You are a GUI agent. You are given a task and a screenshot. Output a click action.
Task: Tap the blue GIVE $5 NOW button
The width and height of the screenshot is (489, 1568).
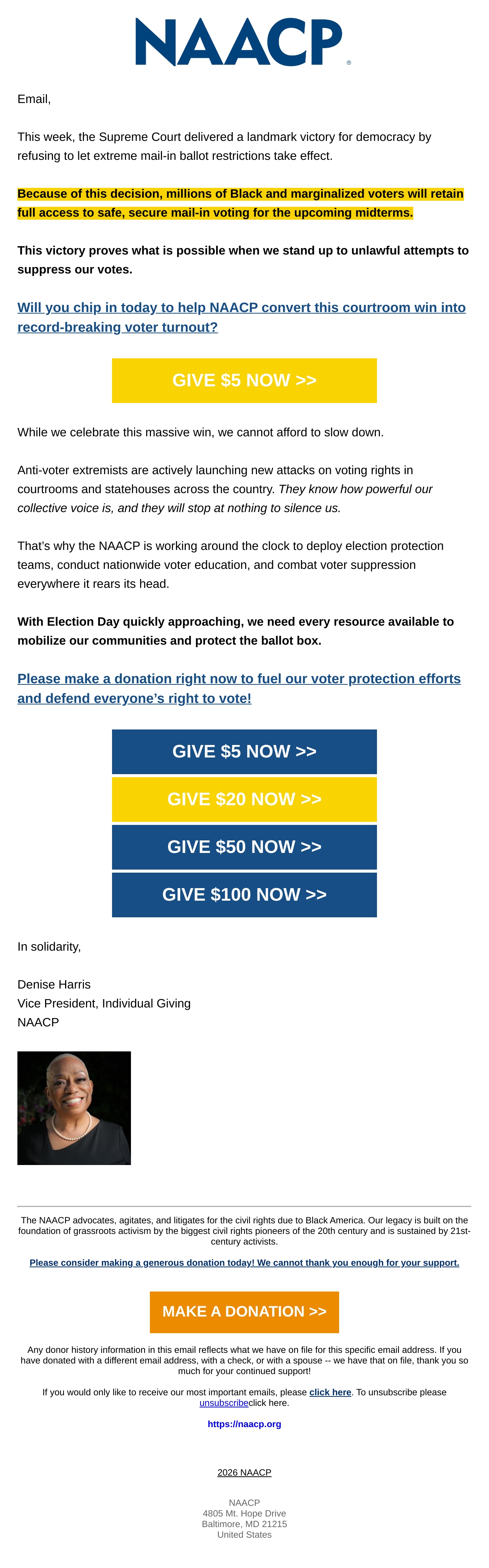[244, 752]
